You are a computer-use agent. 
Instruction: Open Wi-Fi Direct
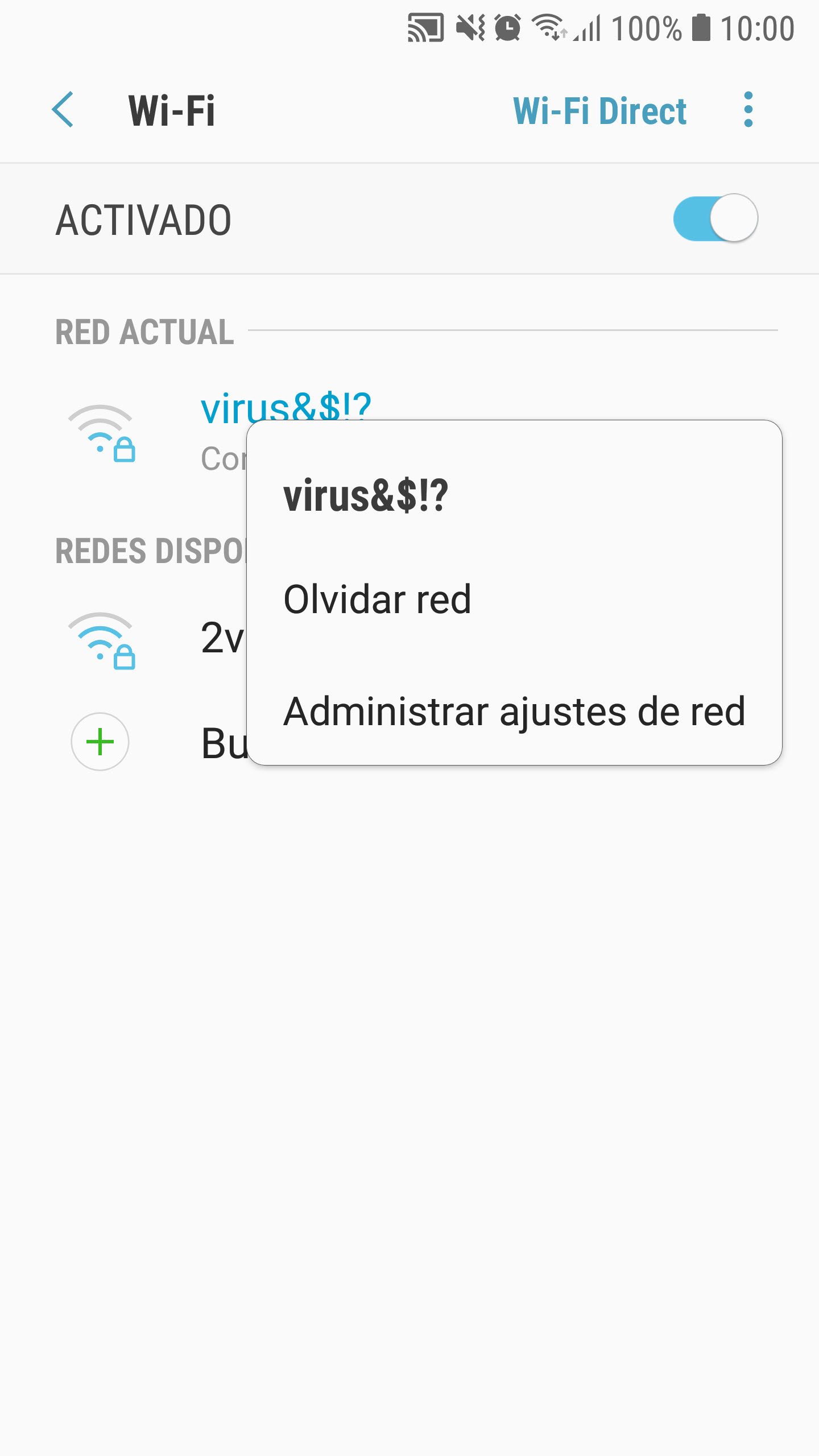pyautogui.click(x=599, y=110)
